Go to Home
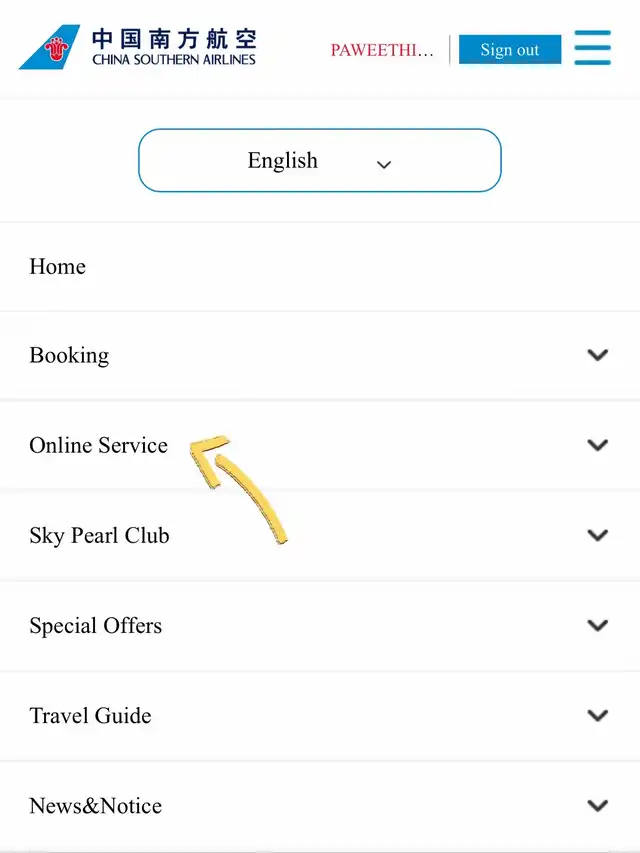This screenshot has height=853, width=640. tap(58, 267)
